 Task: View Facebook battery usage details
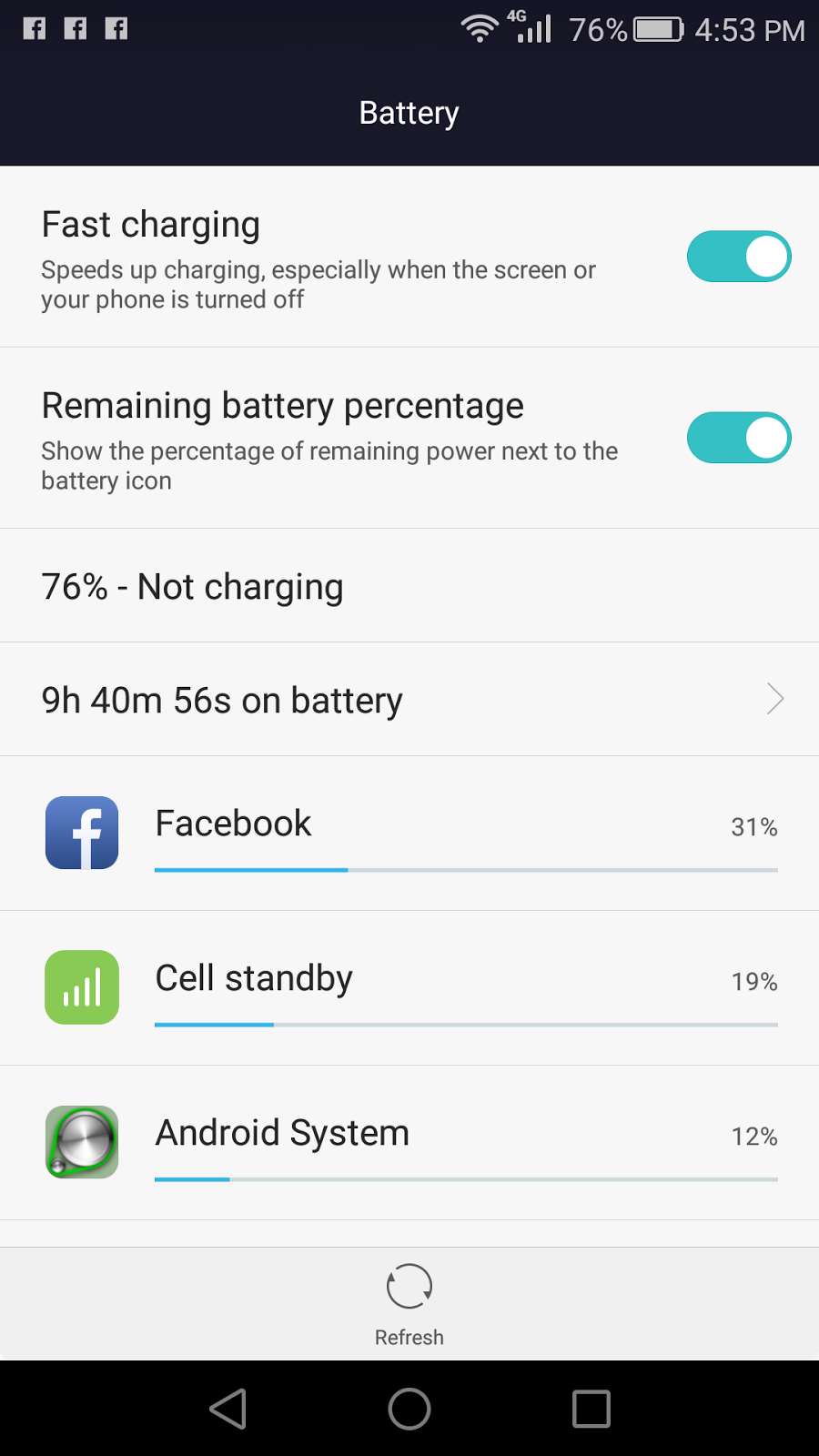click(x=409, y=833)
